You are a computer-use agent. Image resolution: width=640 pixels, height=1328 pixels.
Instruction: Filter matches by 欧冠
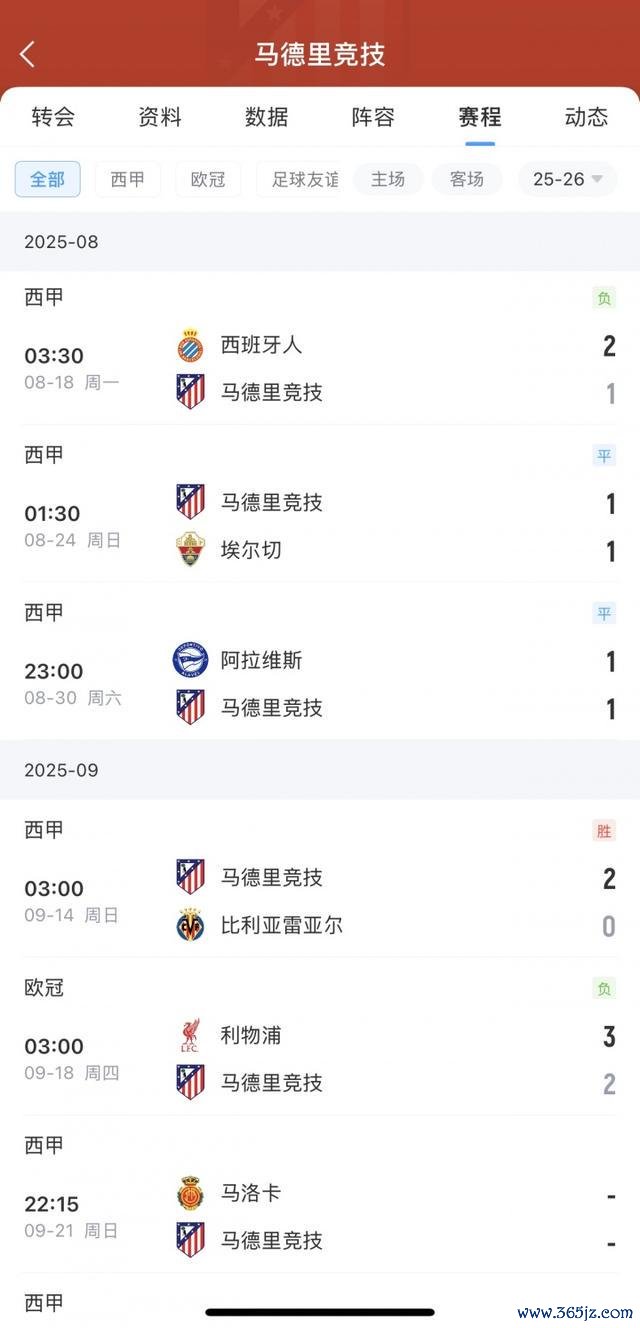(208, 180)
